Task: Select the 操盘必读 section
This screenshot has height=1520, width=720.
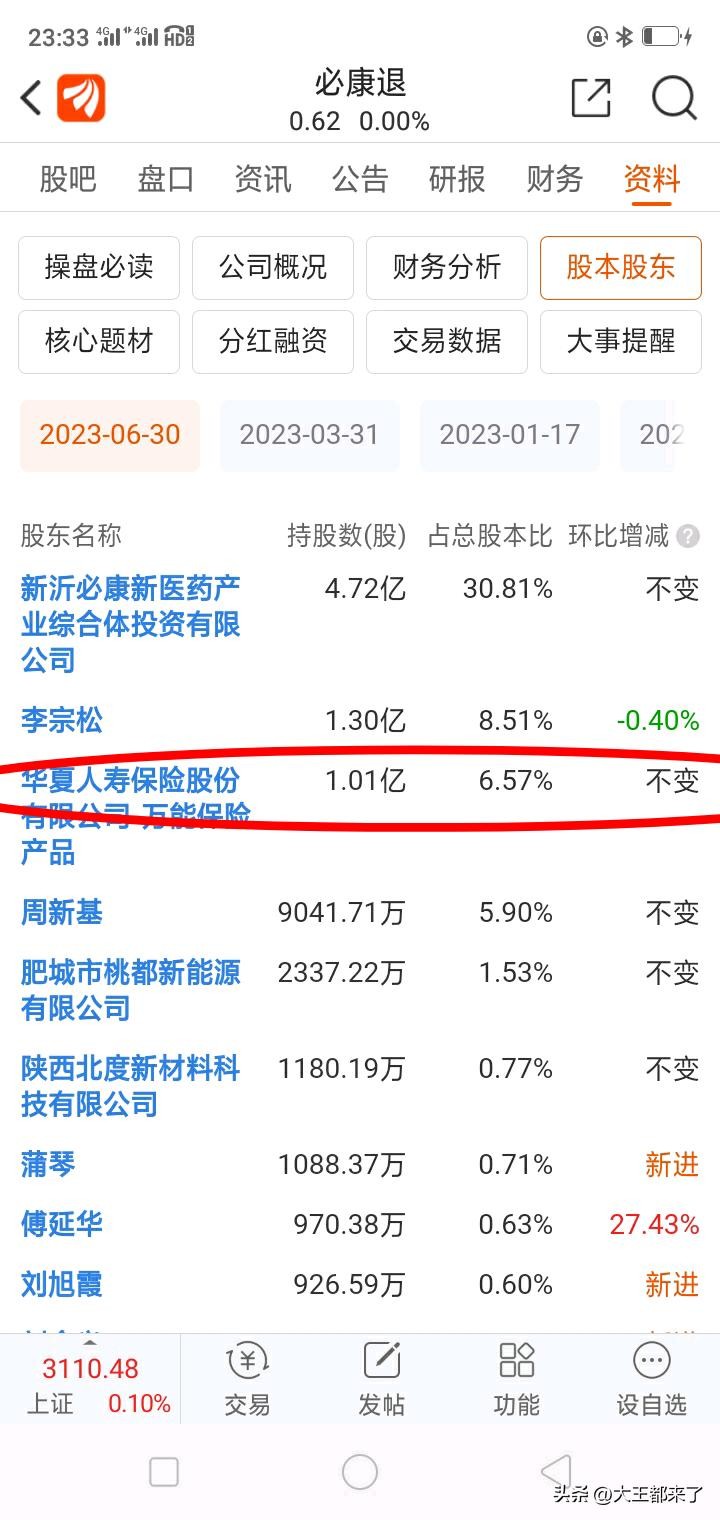Action: pyautogui.click(x=99, y=267)
